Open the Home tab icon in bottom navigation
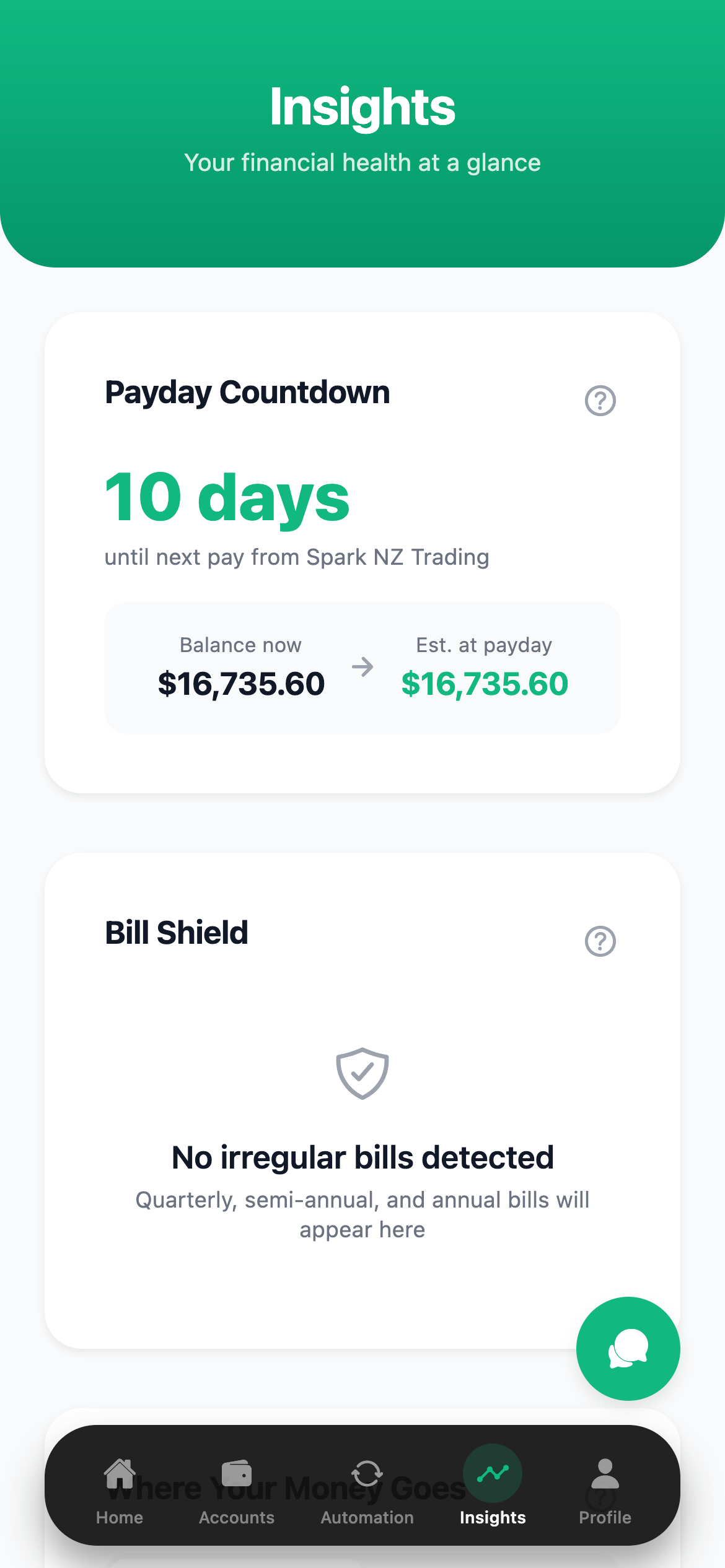The height and width of the screenshot is (1568, 725). pyautogui.click(x=119, y=1474)
